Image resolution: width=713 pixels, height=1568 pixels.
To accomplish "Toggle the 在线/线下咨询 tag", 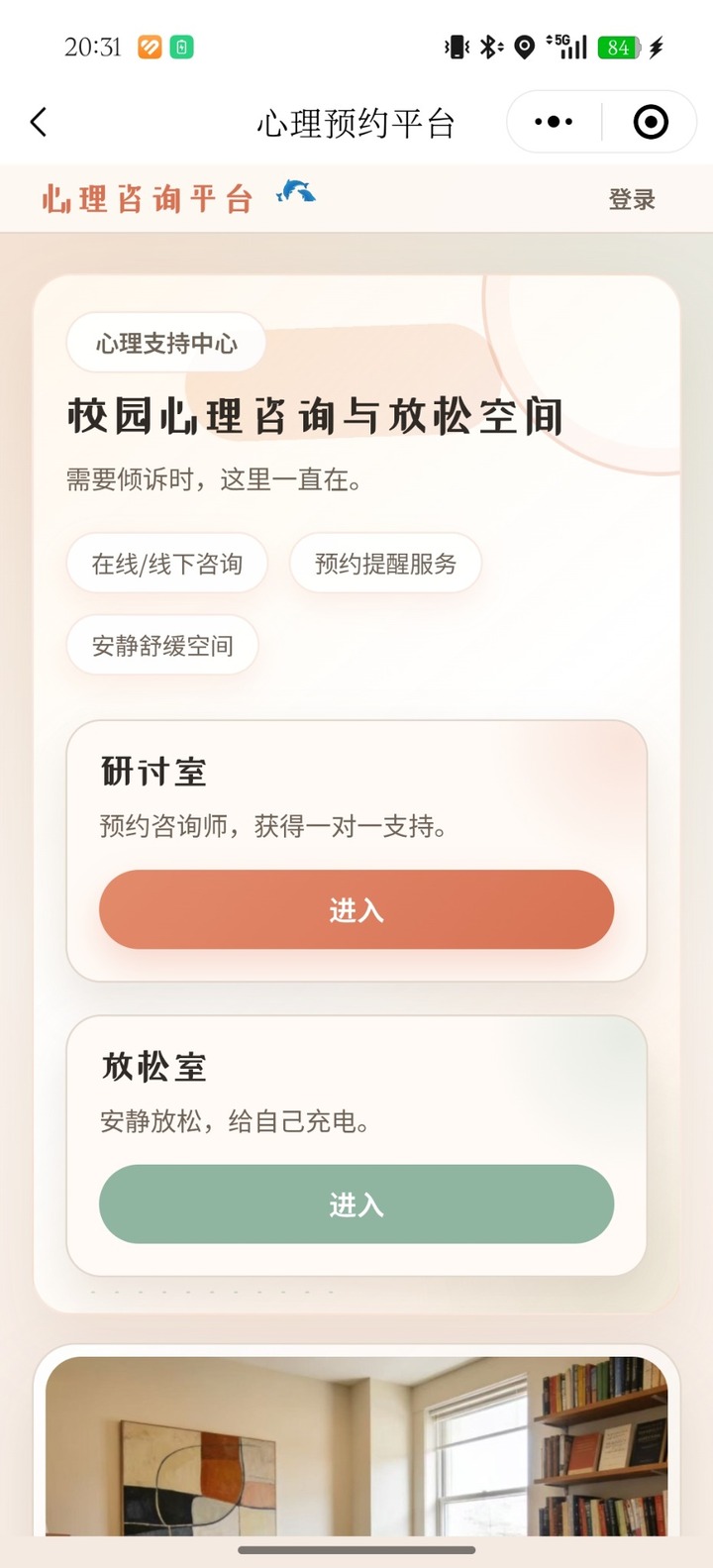I will click(x=165, y=563).
